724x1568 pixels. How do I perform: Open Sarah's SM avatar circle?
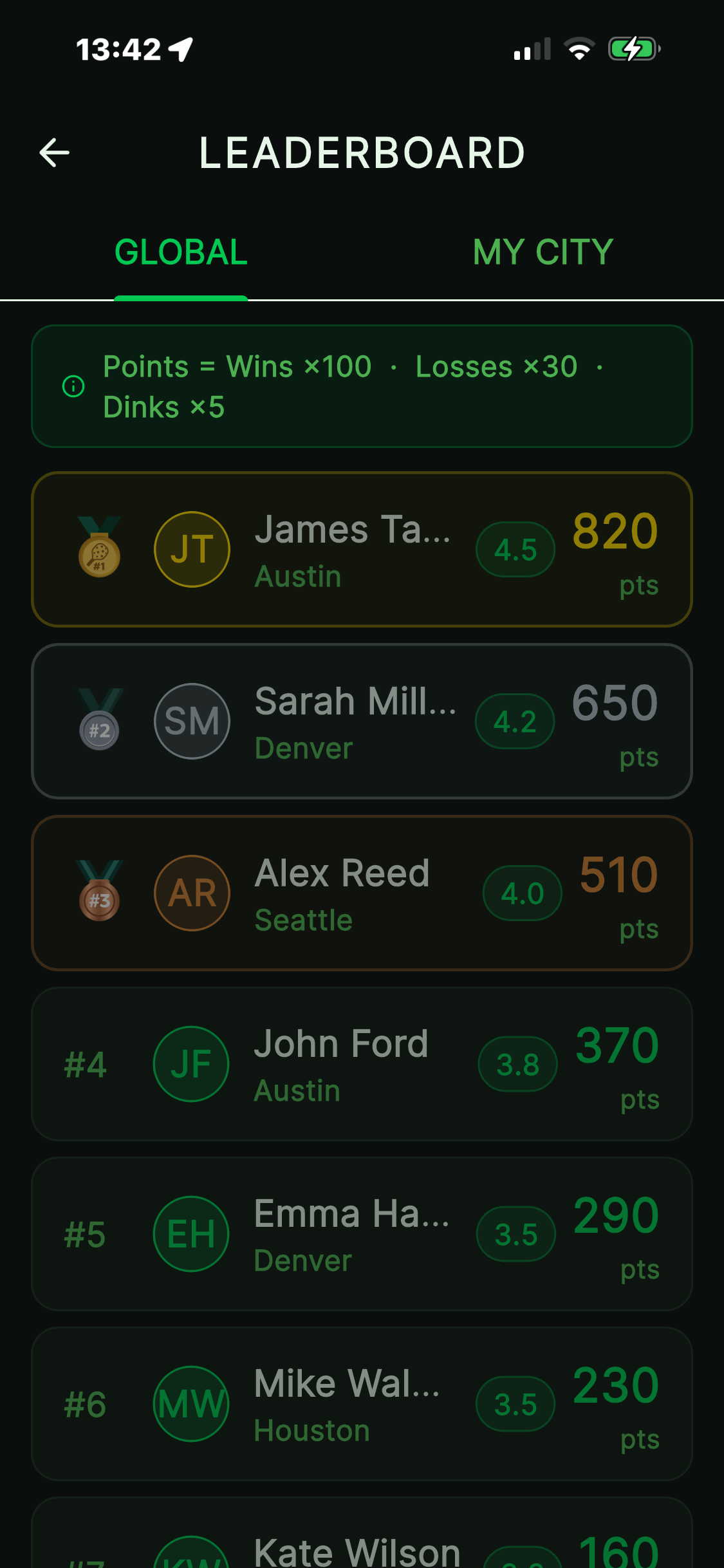coord(191,721)
